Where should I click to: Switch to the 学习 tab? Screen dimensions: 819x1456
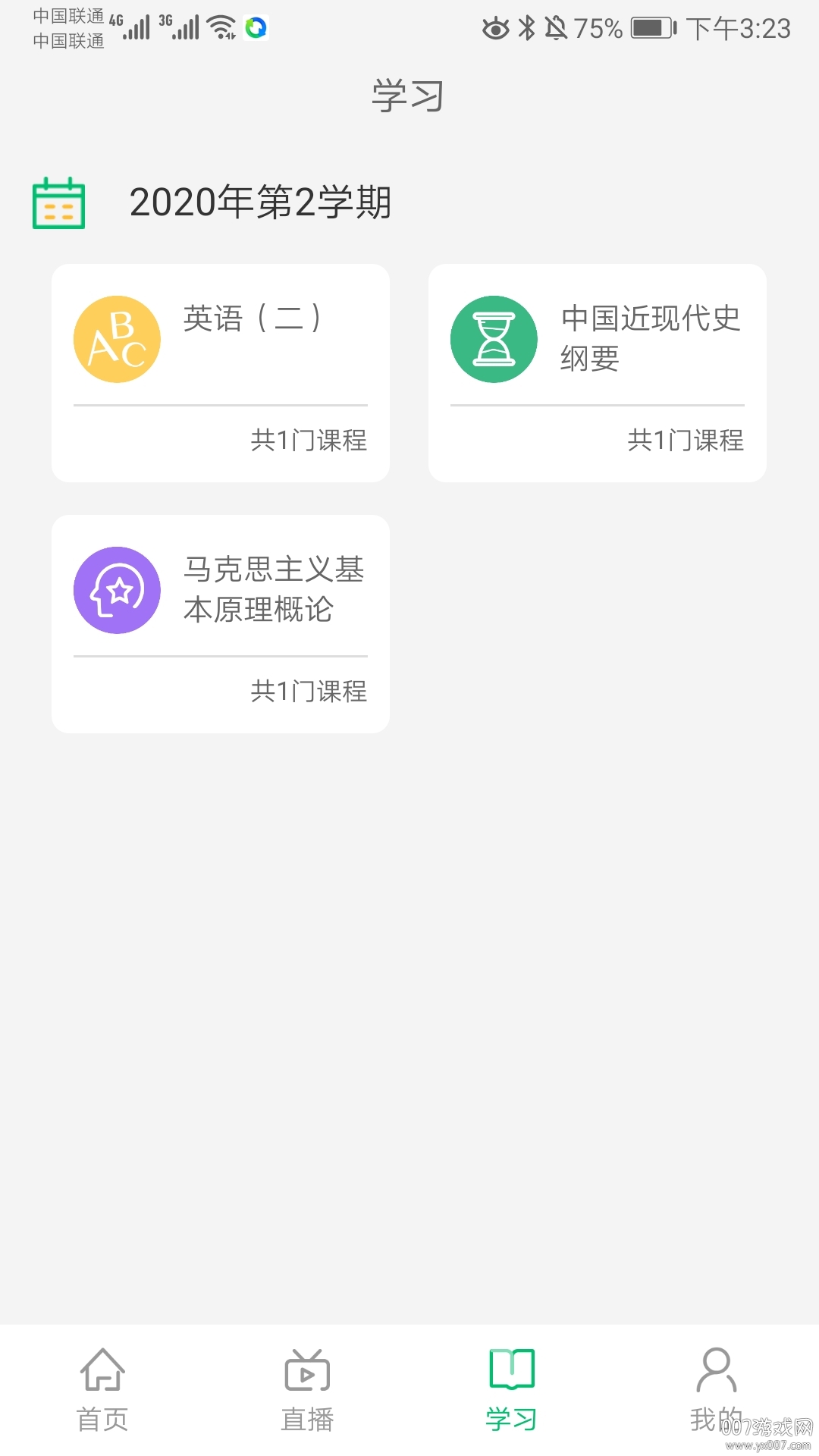(x=512, y=1388)
